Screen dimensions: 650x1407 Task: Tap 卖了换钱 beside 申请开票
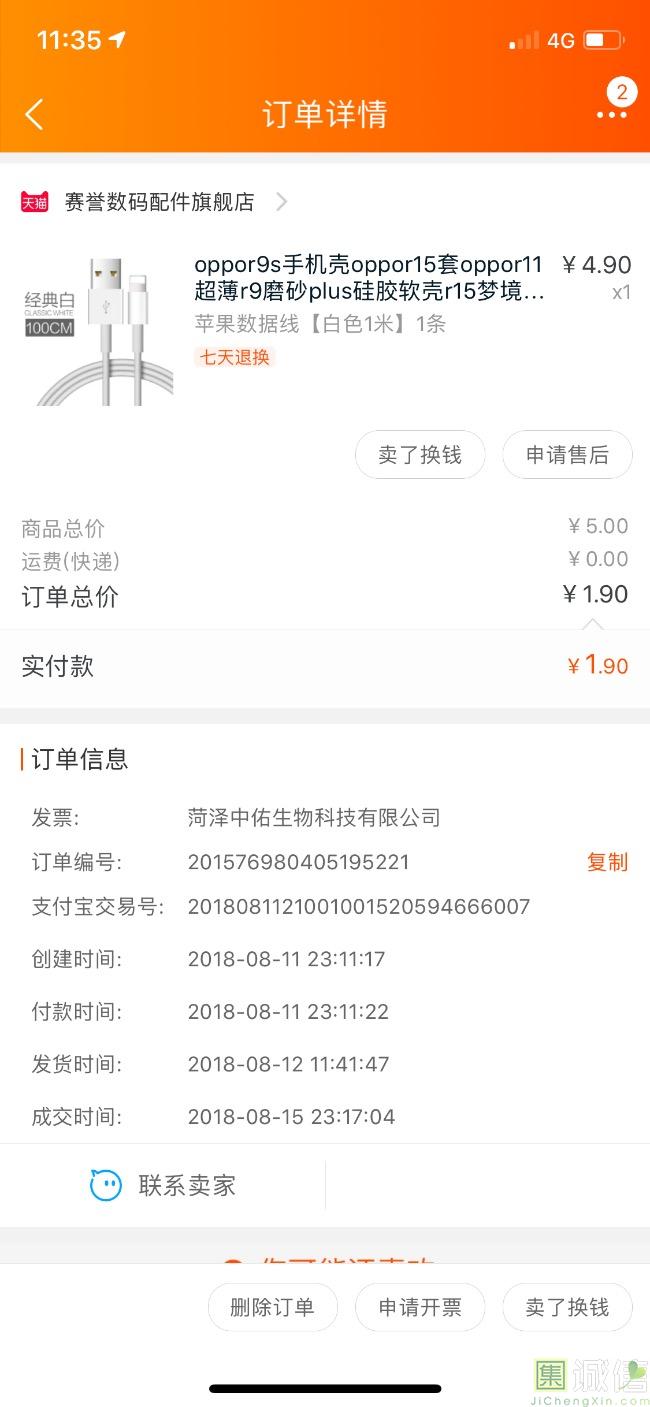pyautogui.click(x=567, y=1307)
